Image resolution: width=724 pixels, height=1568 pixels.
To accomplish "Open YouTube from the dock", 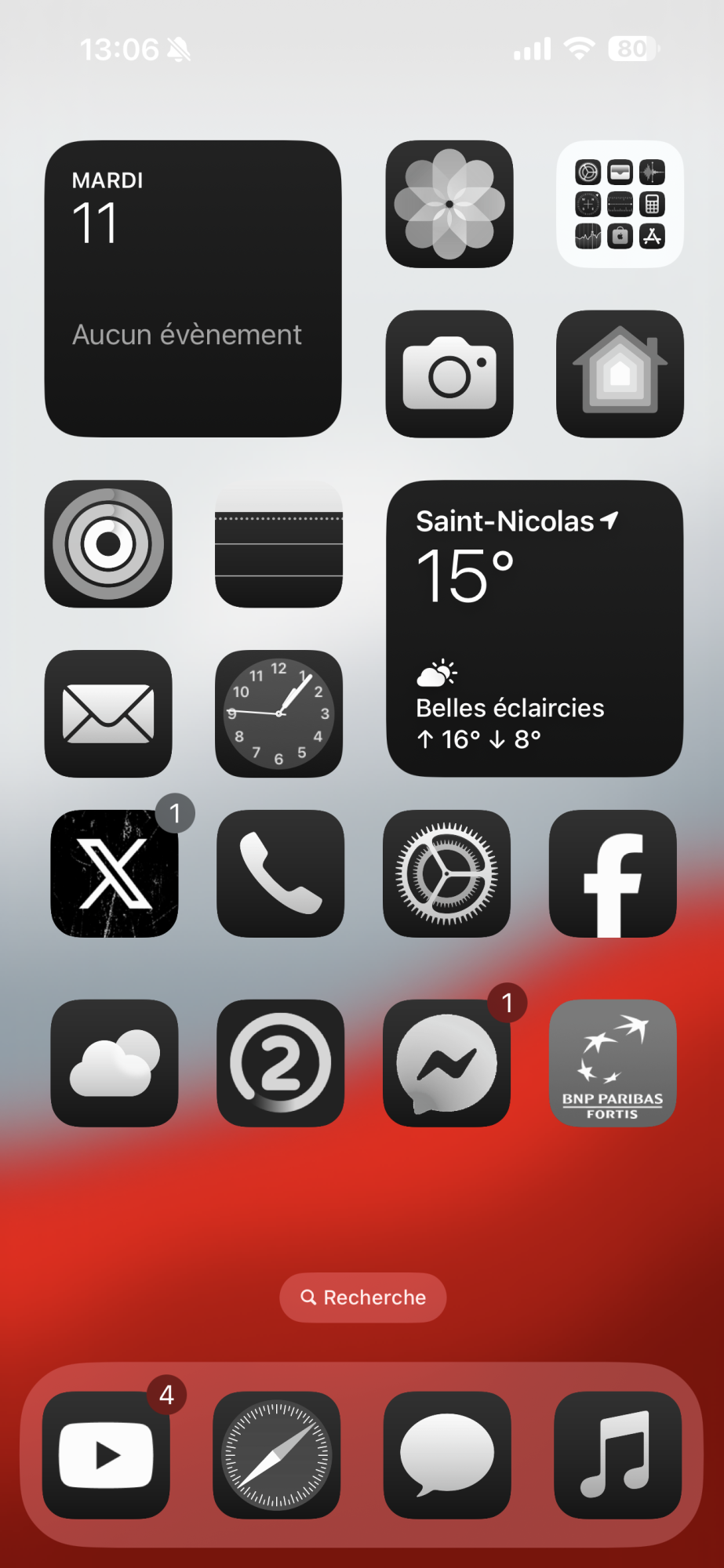I will 106,1455.
